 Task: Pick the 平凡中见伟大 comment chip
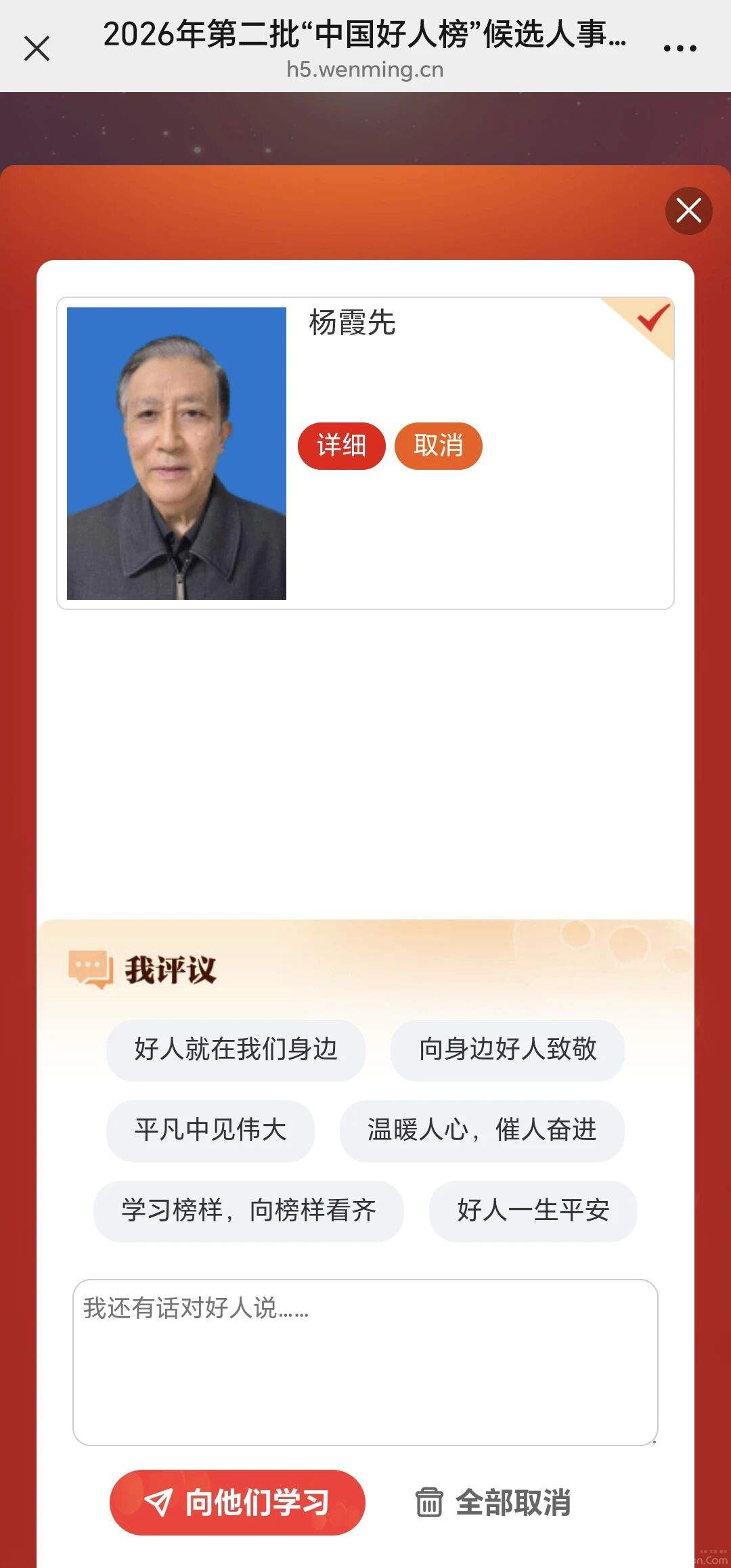(211, 1130)
